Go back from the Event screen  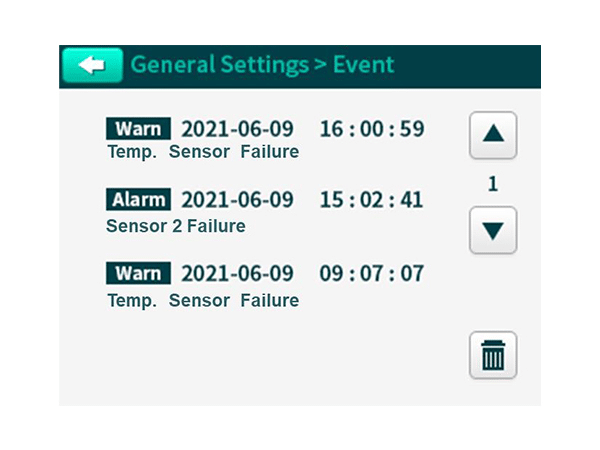tap(92, 66)
